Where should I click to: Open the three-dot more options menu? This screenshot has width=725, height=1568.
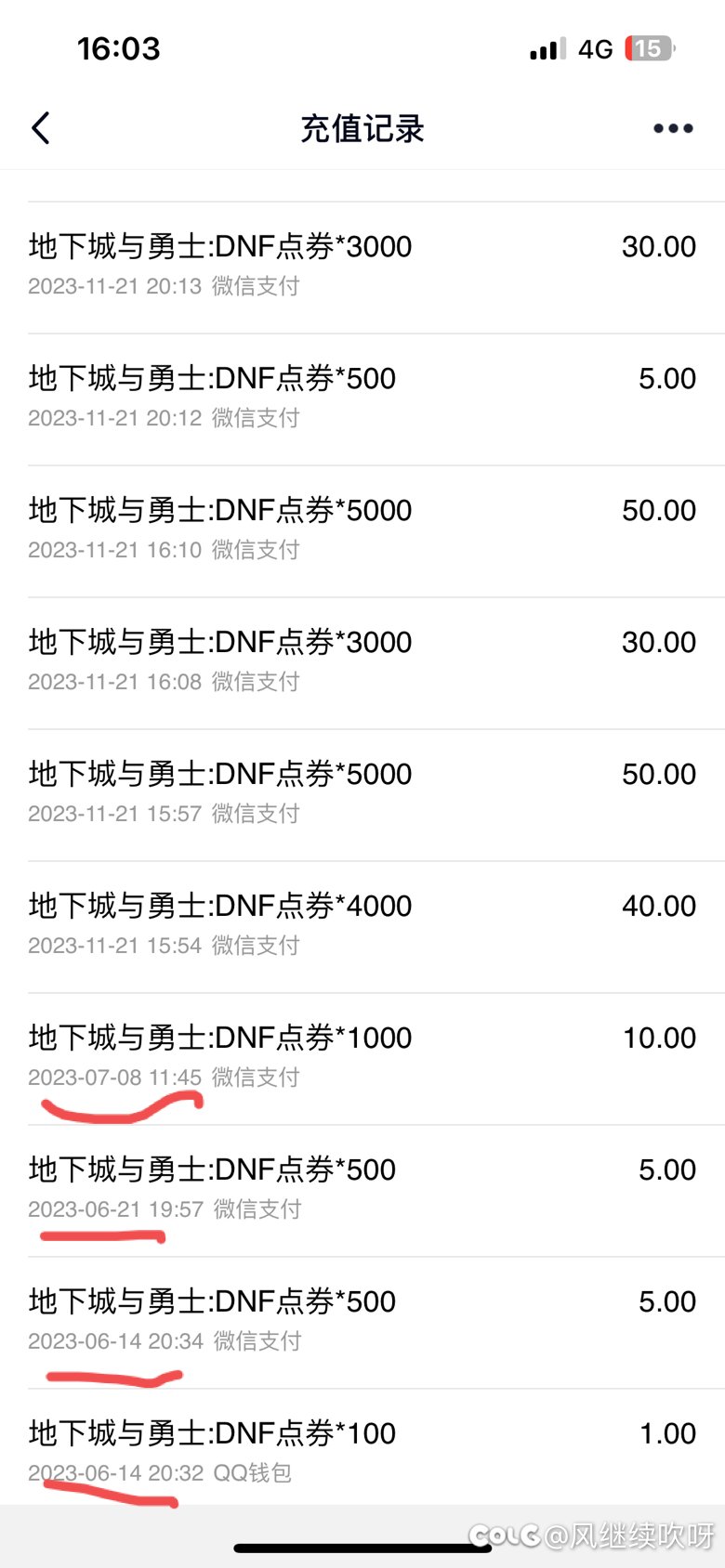(673, 128)
